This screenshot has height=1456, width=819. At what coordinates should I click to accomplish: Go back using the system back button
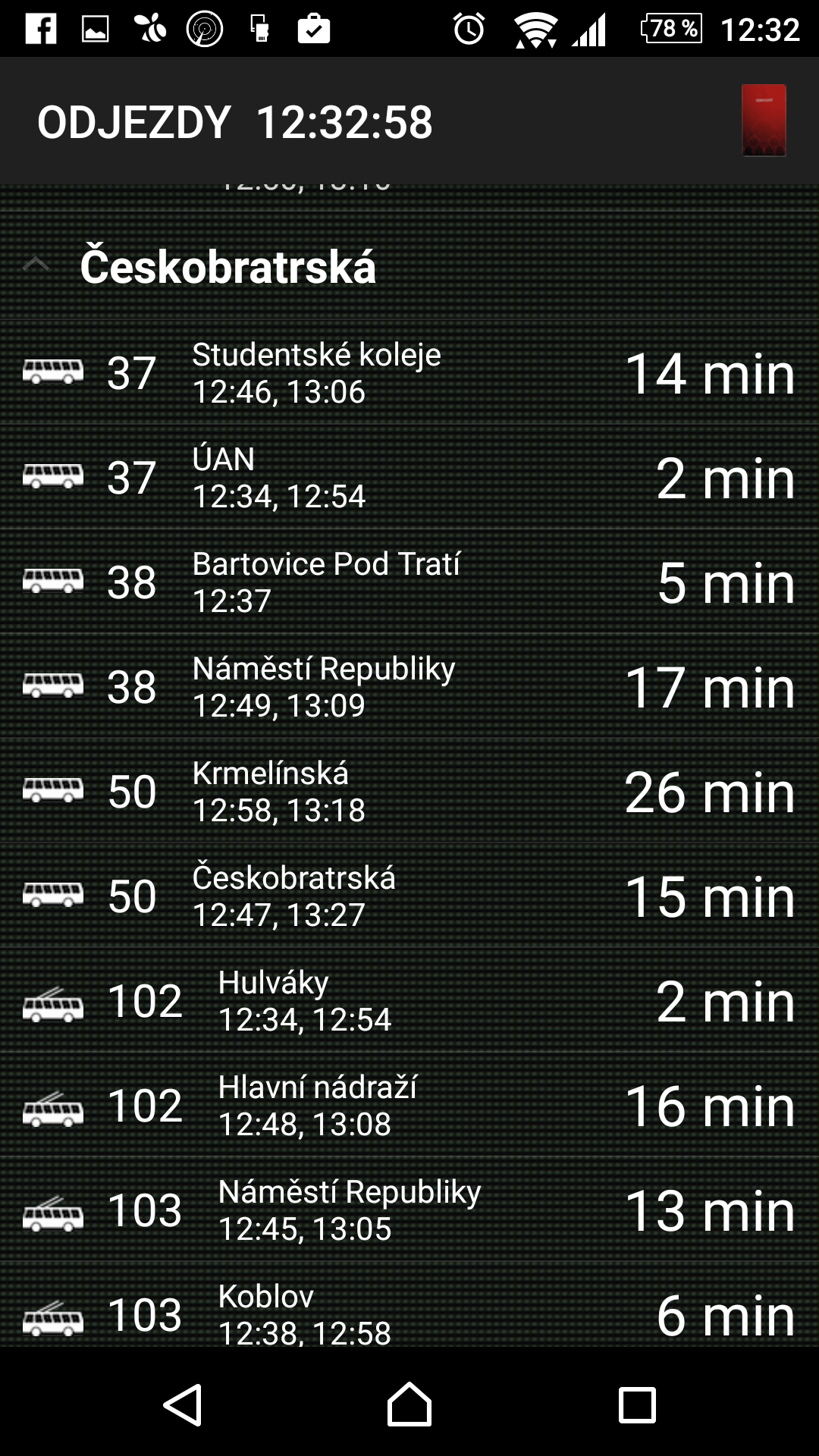183,1404
